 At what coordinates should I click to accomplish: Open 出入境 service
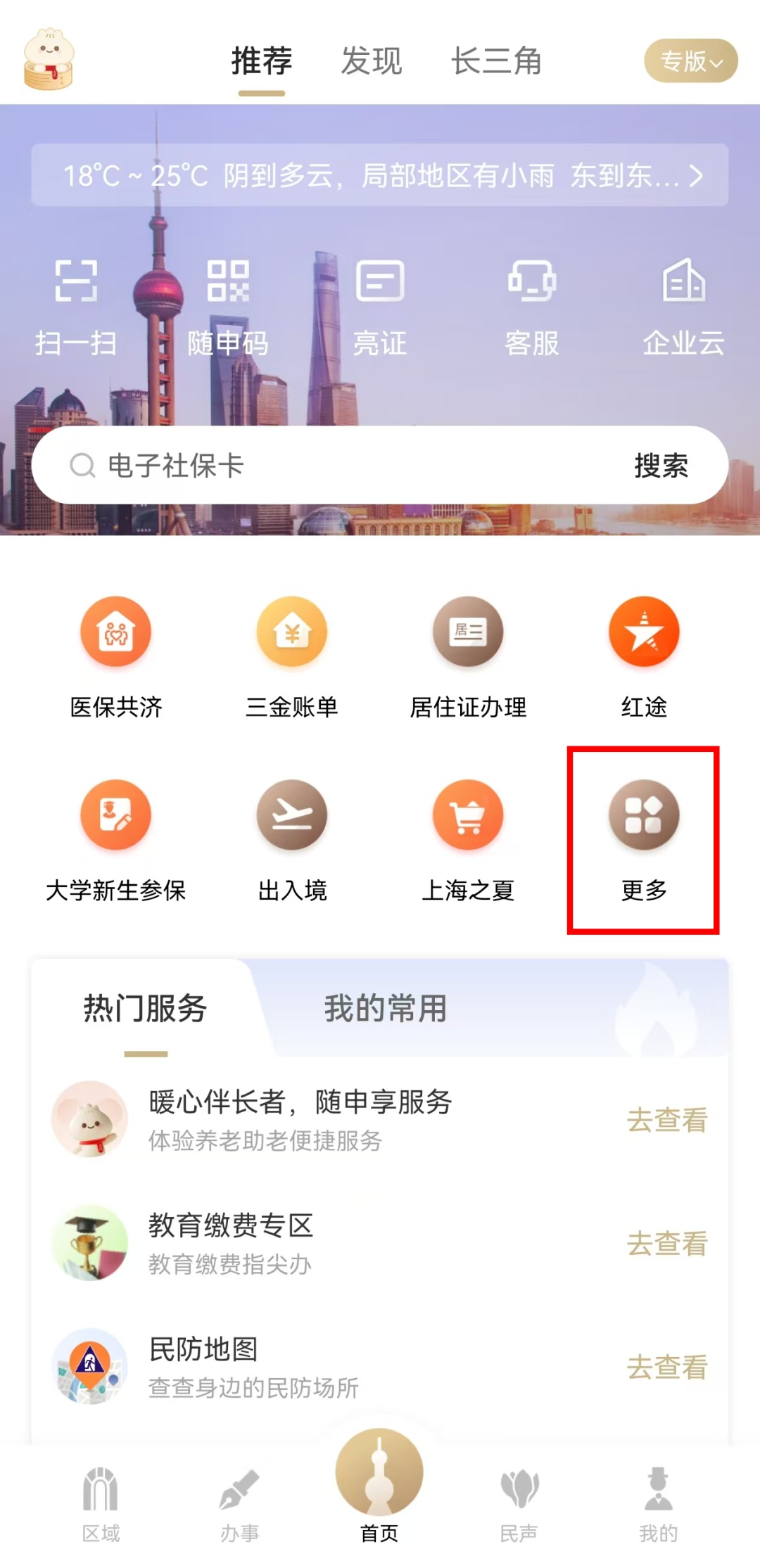point(292,841)
